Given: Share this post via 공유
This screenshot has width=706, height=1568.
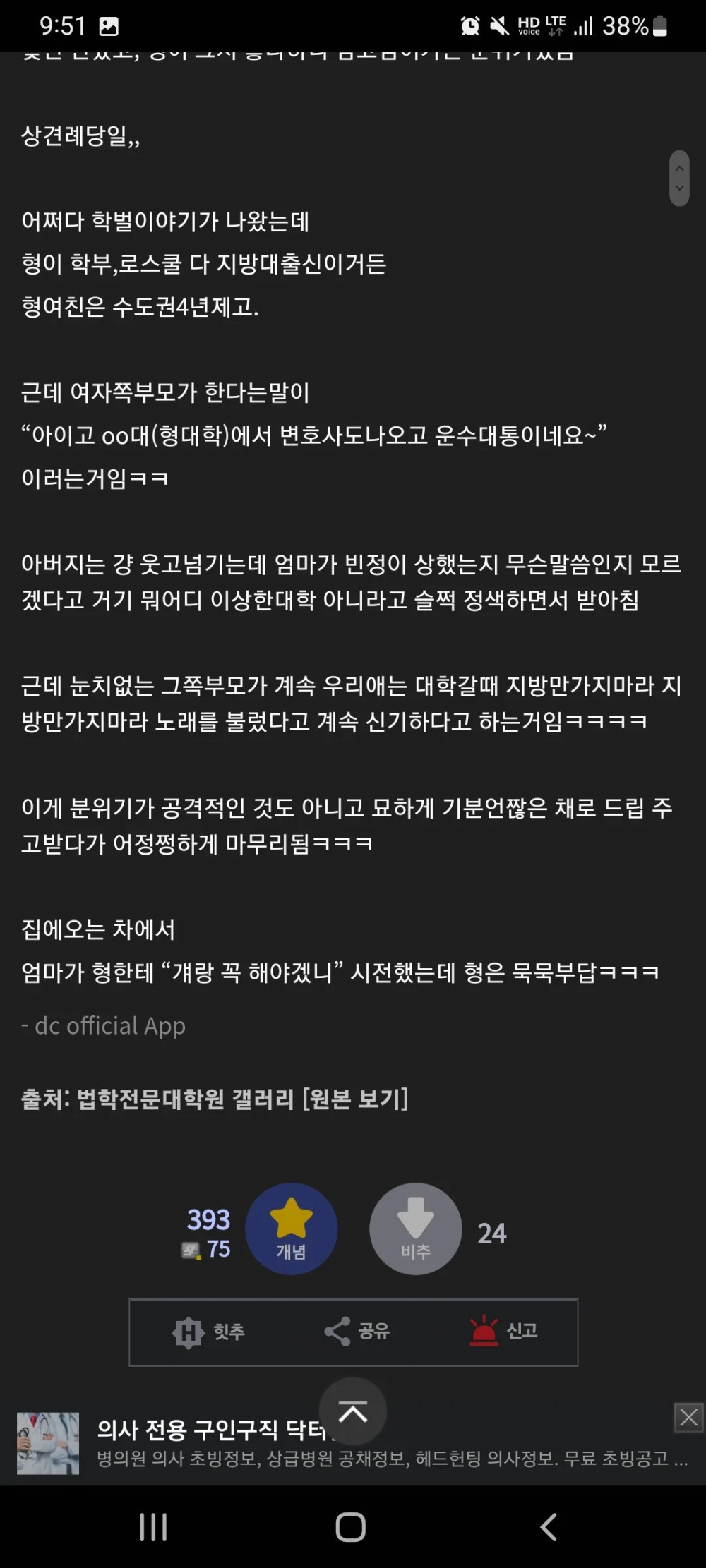Looking at the screenshot, I should tap(357, 1332).
